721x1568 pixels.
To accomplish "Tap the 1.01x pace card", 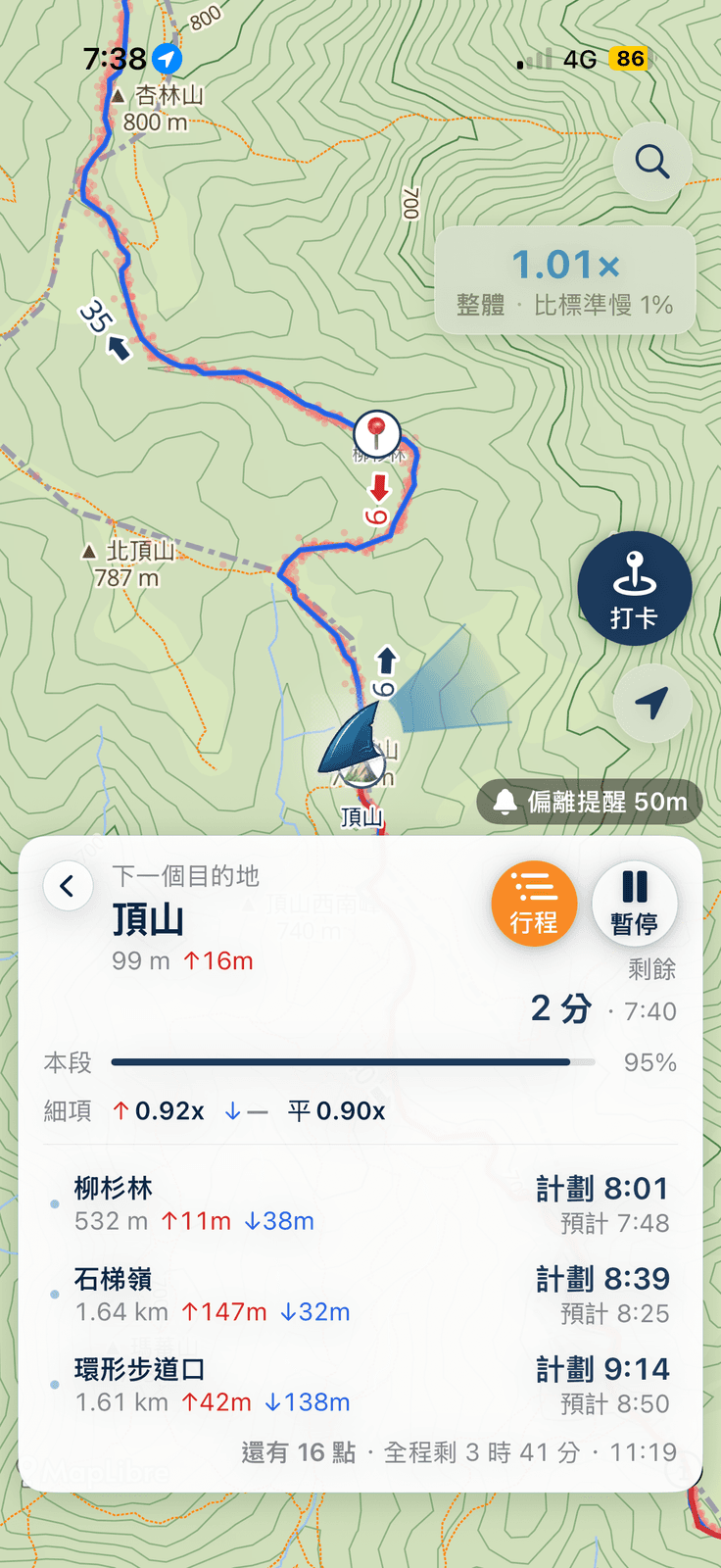I will tap(565, 281).
